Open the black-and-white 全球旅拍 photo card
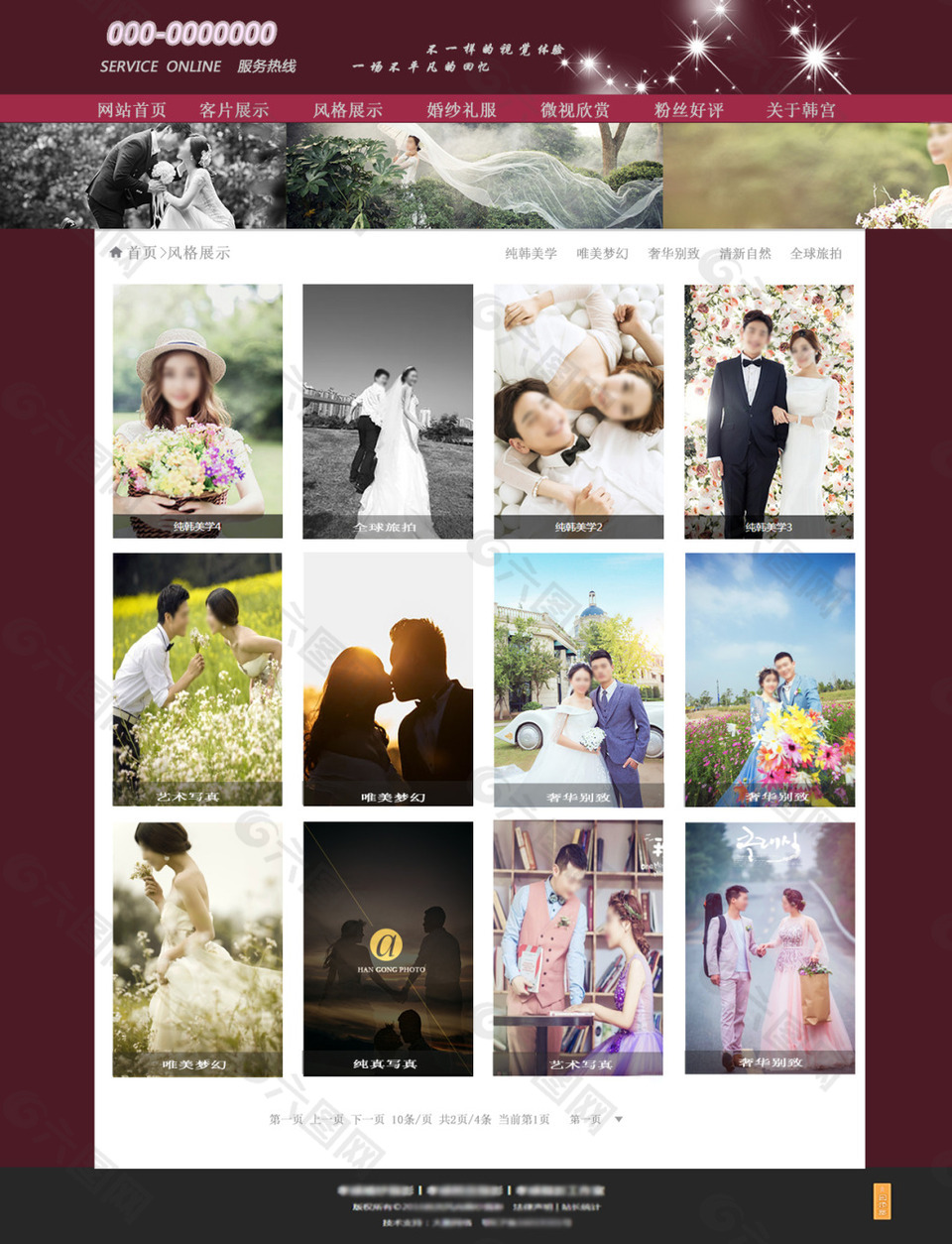 [x=388, y=411]
